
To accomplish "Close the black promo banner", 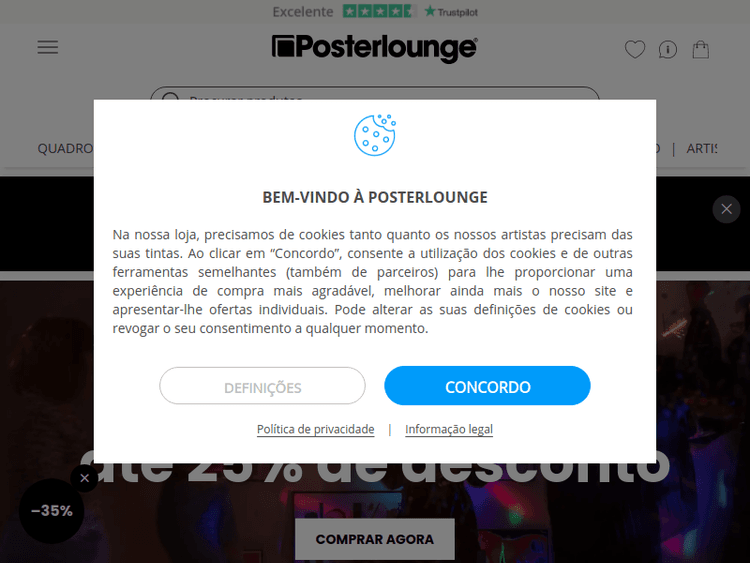I will (726, 209).
